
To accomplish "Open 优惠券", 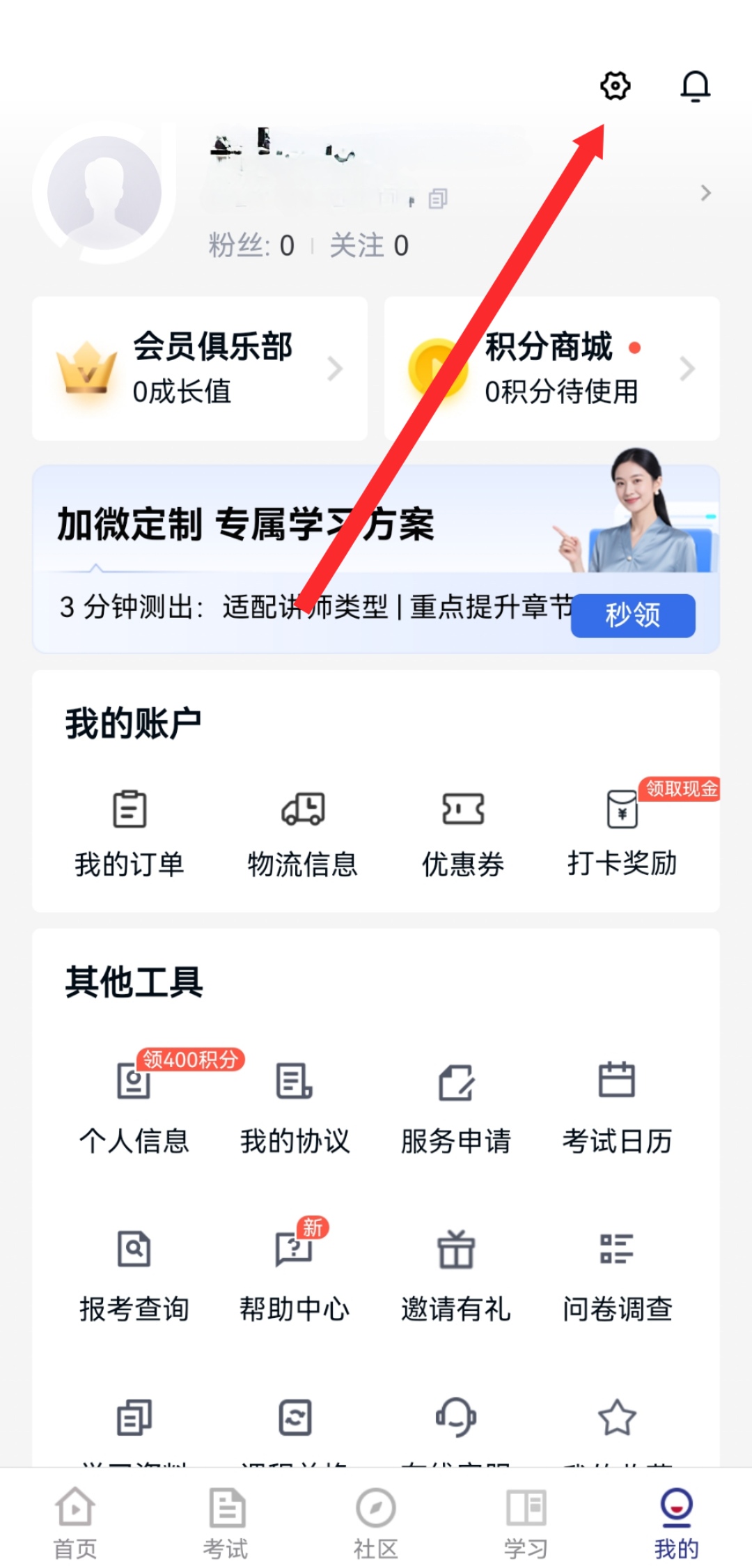I will pyautogui.click(x=463, y=833).
